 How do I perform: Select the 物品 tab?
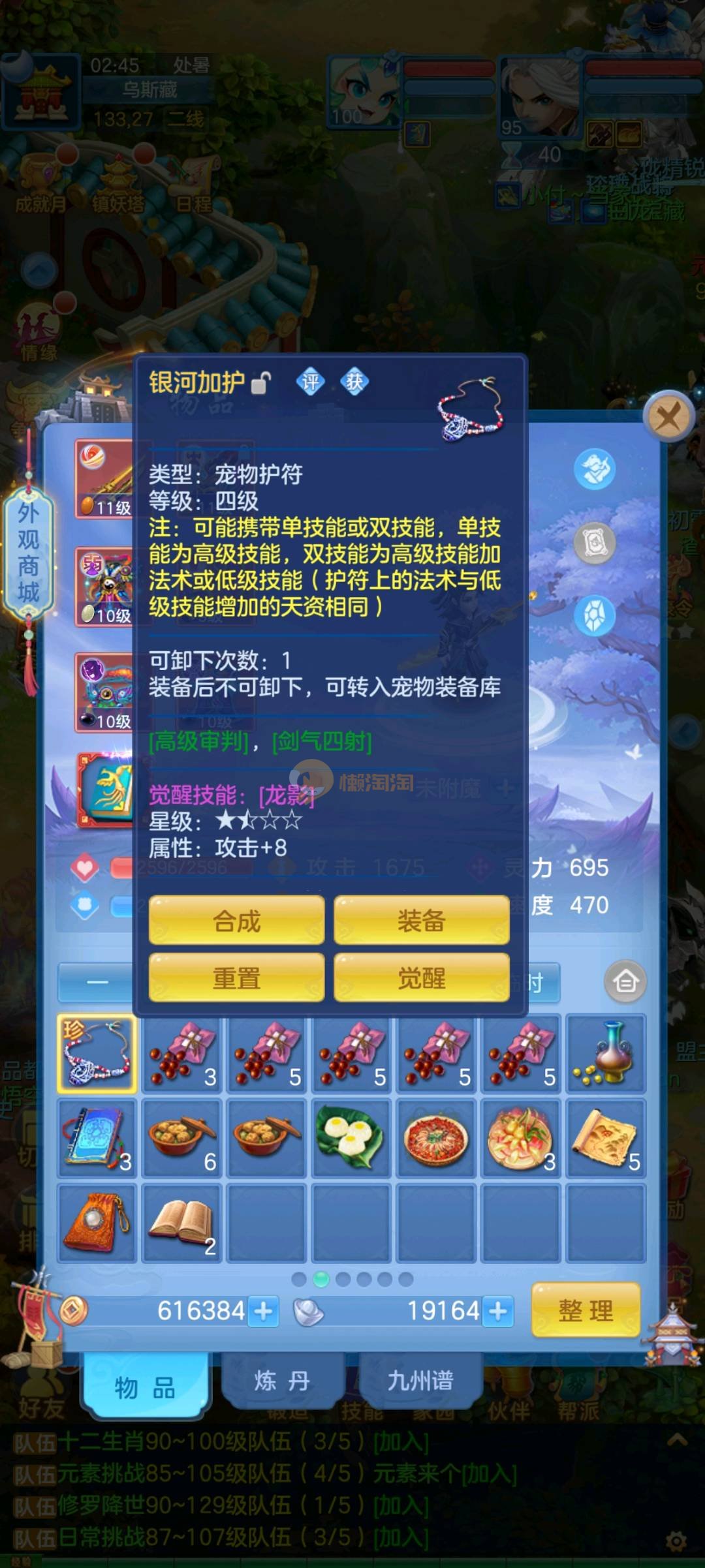tap(145, 1387)
